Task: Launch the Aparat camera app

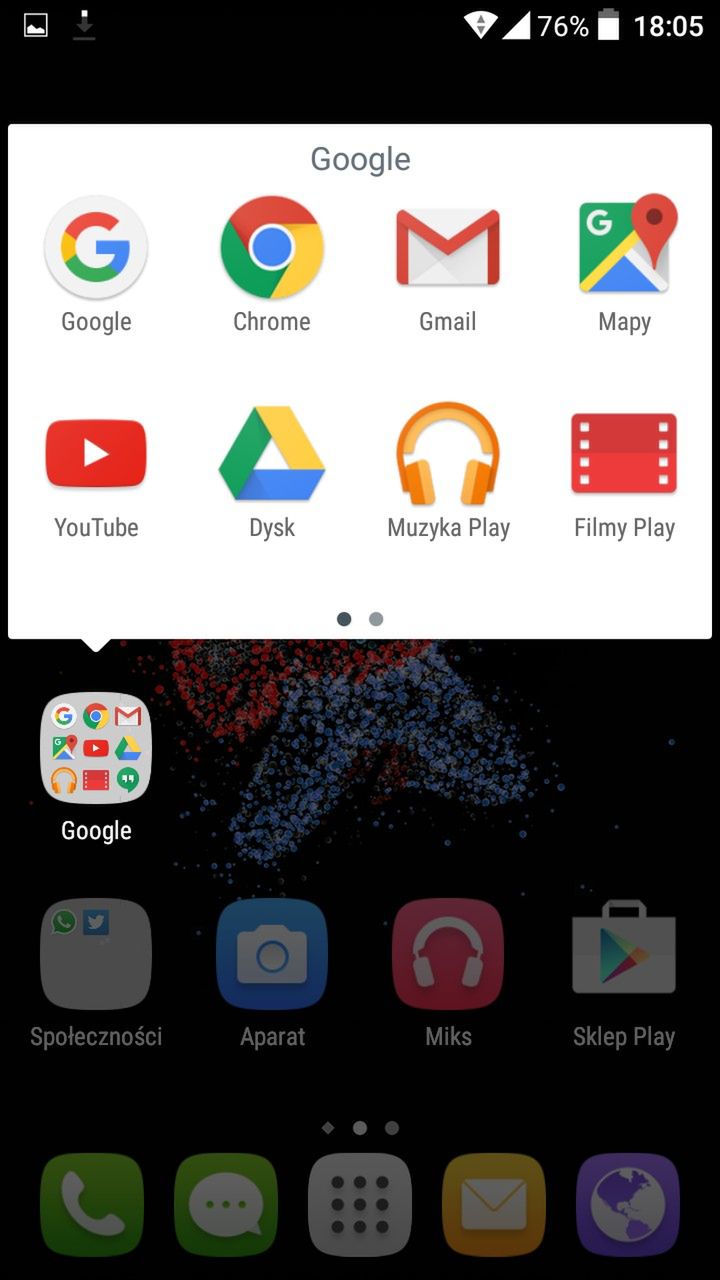Action: [x=272, y=955]
